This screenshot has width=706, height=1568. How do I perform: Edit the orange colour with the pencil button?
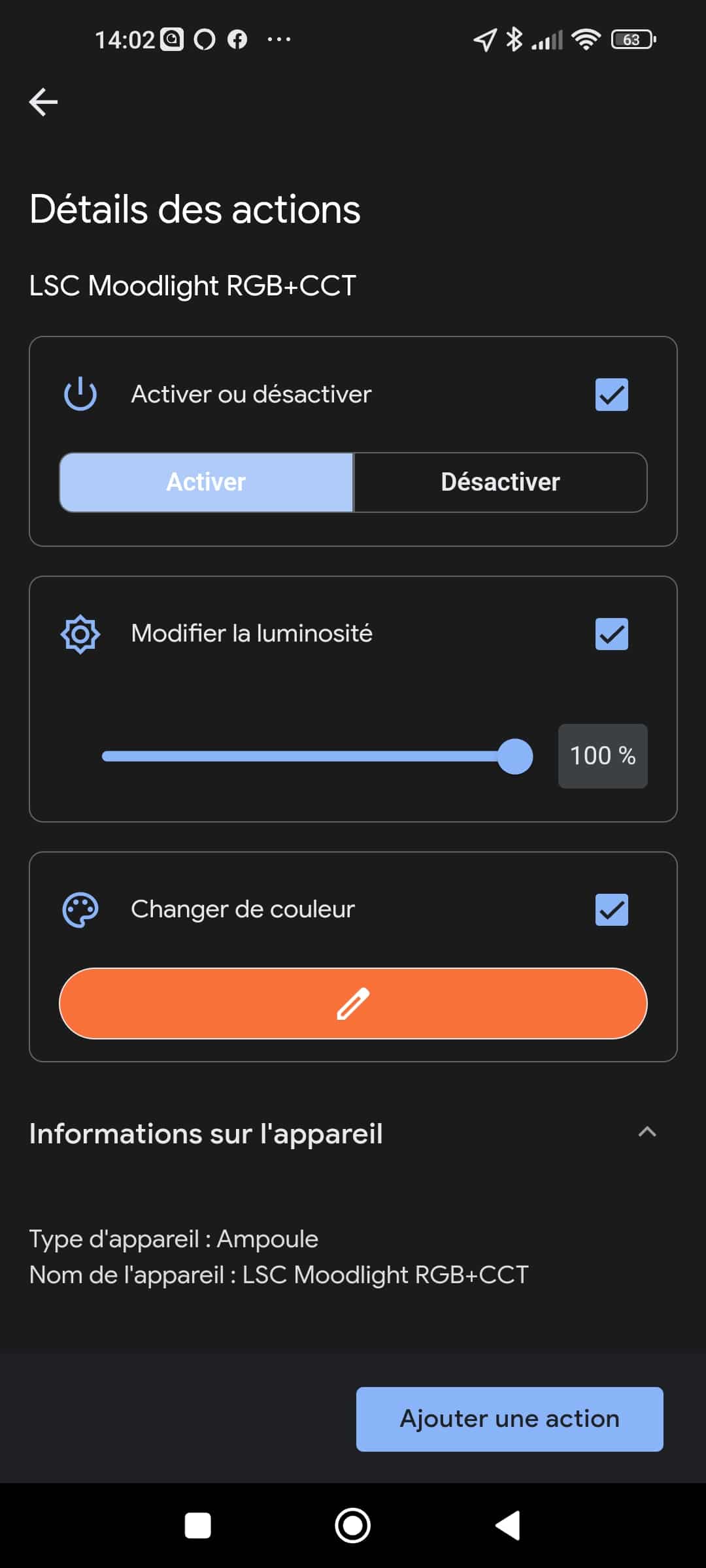[x=353, y=1004]
